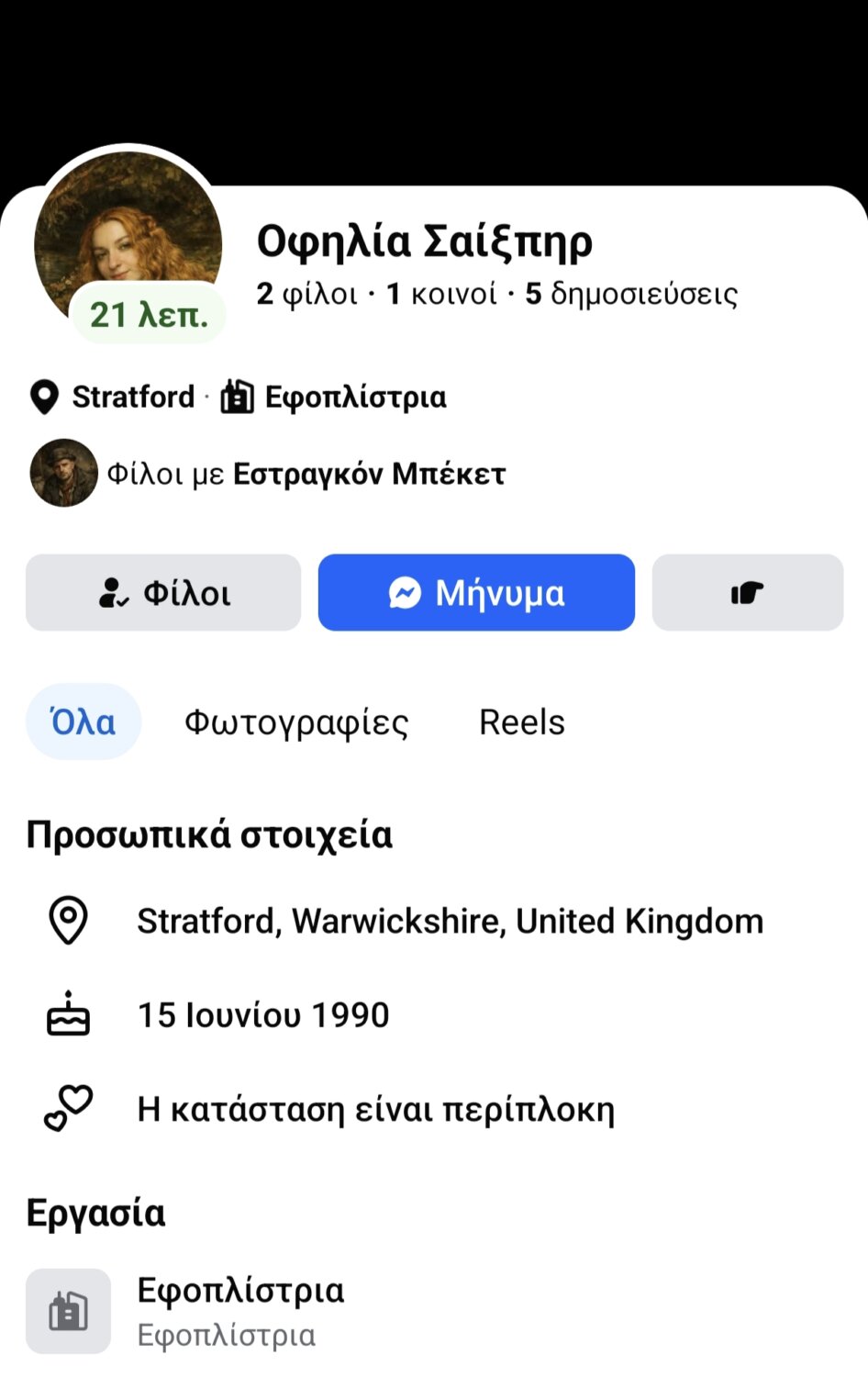
Task: Tap the Φίλοι friends button
Action: 163,592
